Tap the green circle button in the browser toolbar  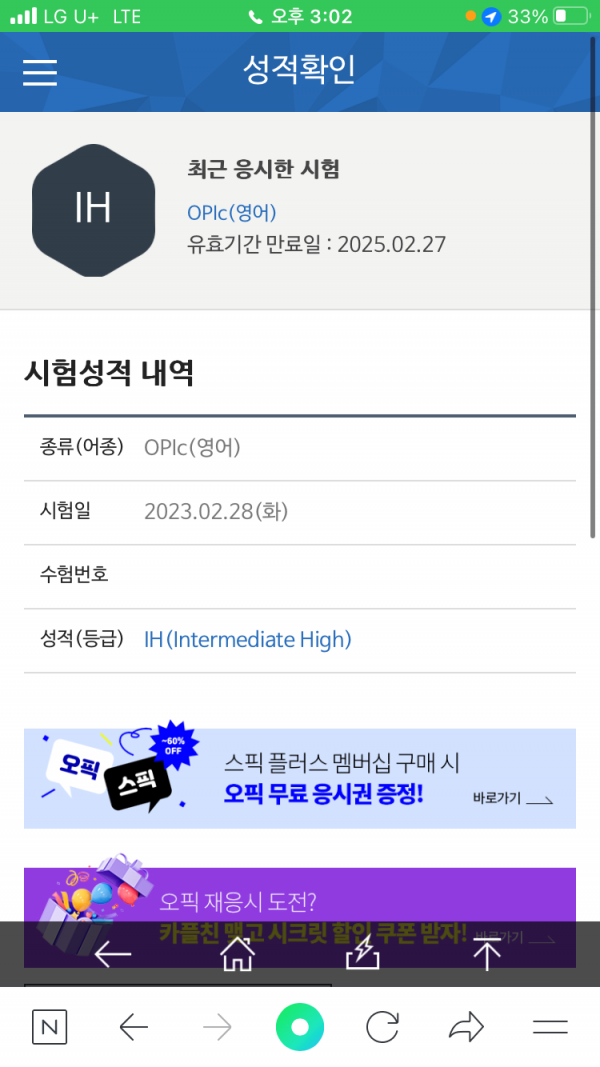[x=300, y=1027]
